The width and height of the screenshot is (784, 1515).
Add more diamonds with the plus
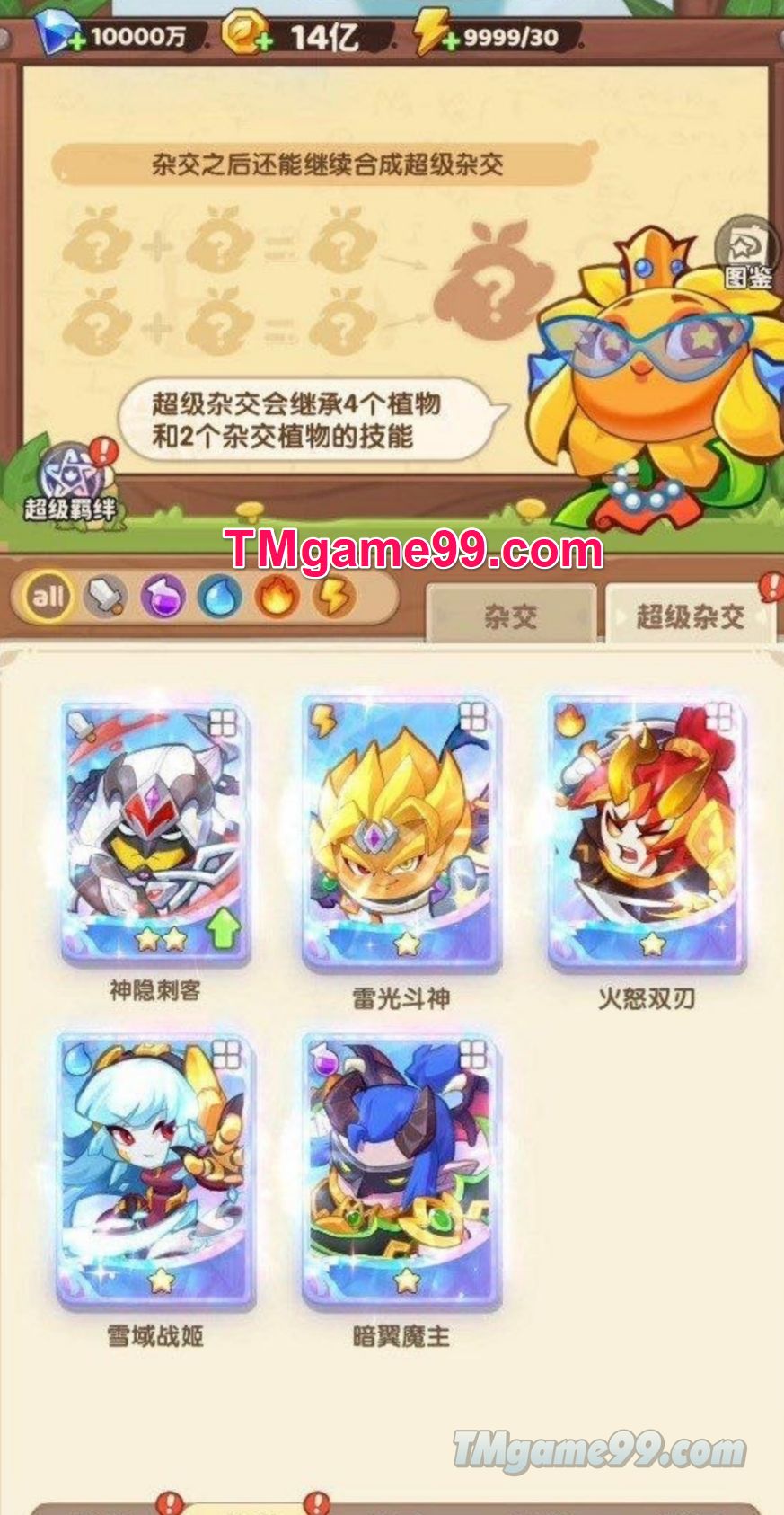coord(77,43)
